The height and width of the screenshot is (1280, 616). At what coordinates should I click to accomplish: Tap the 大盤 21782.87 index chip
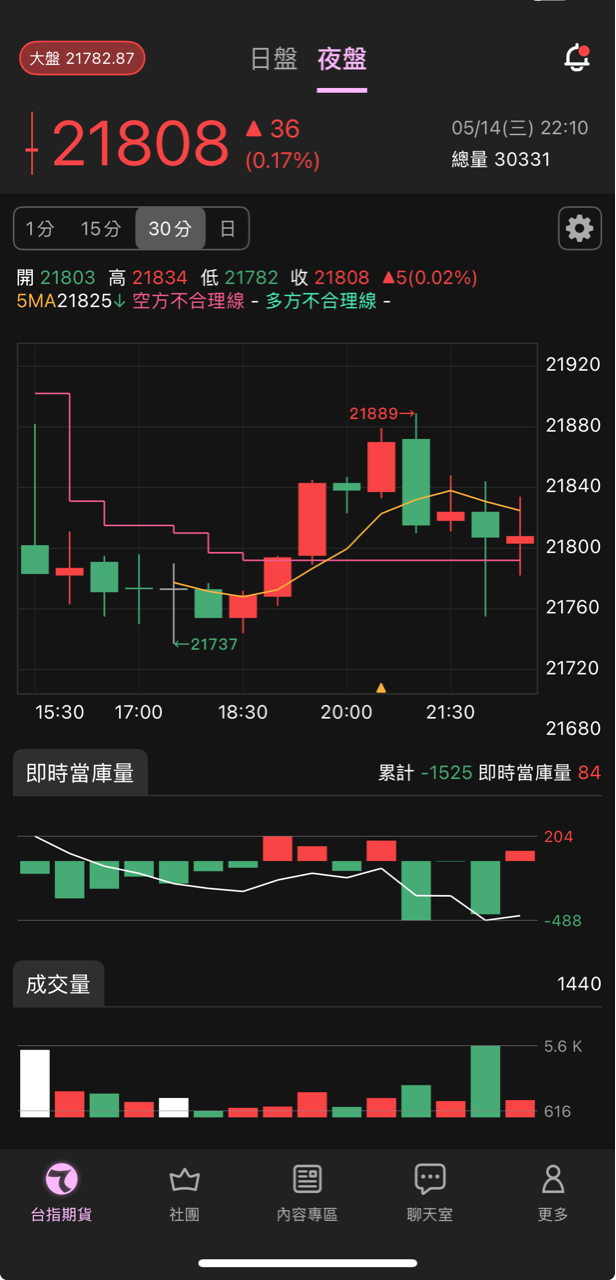[x=82, y=58]
